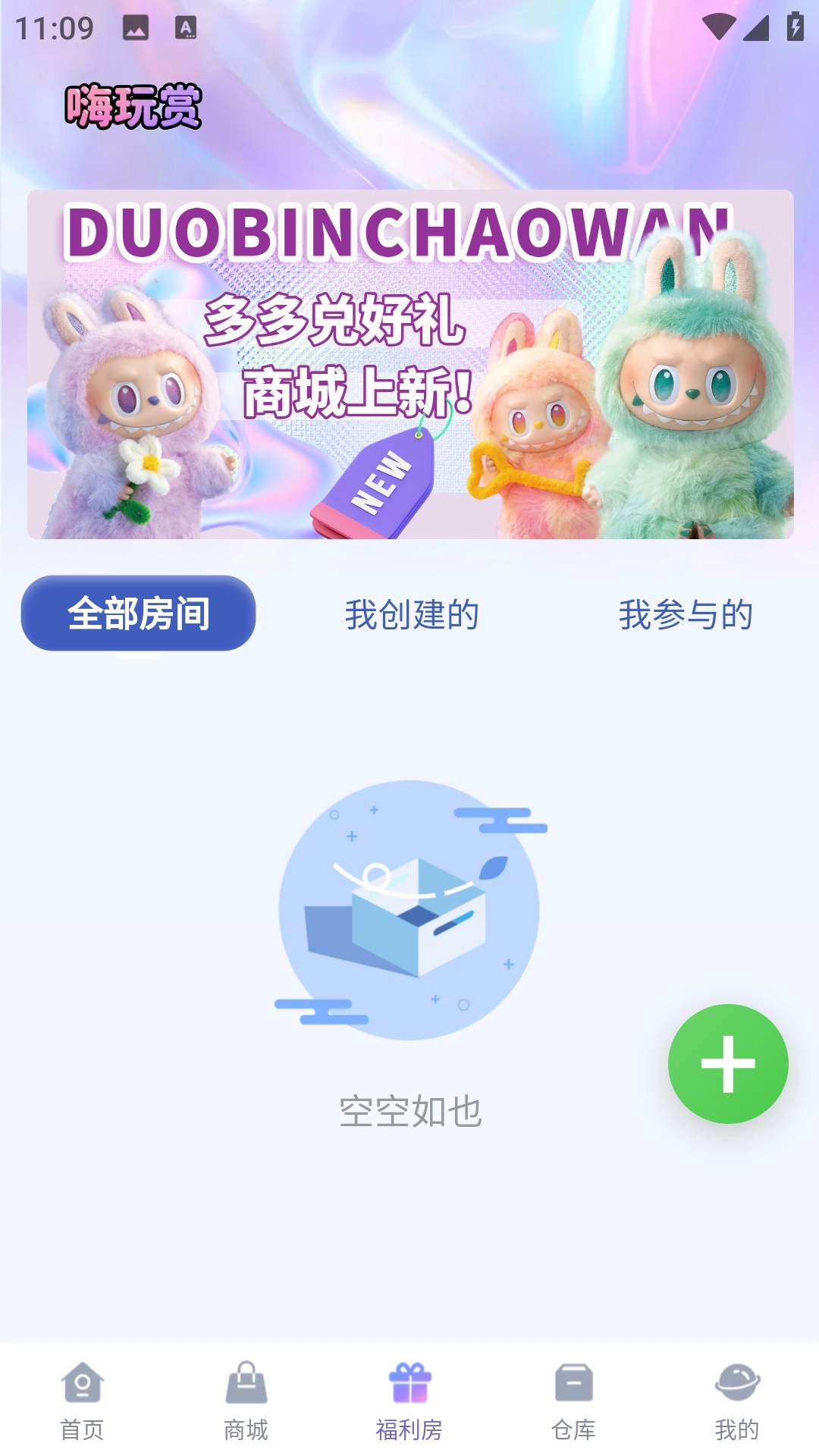The width and height of the screenshot is (819, 1456).
Task: Select the 全部房间 tab
Action: (x=138, y=613)
